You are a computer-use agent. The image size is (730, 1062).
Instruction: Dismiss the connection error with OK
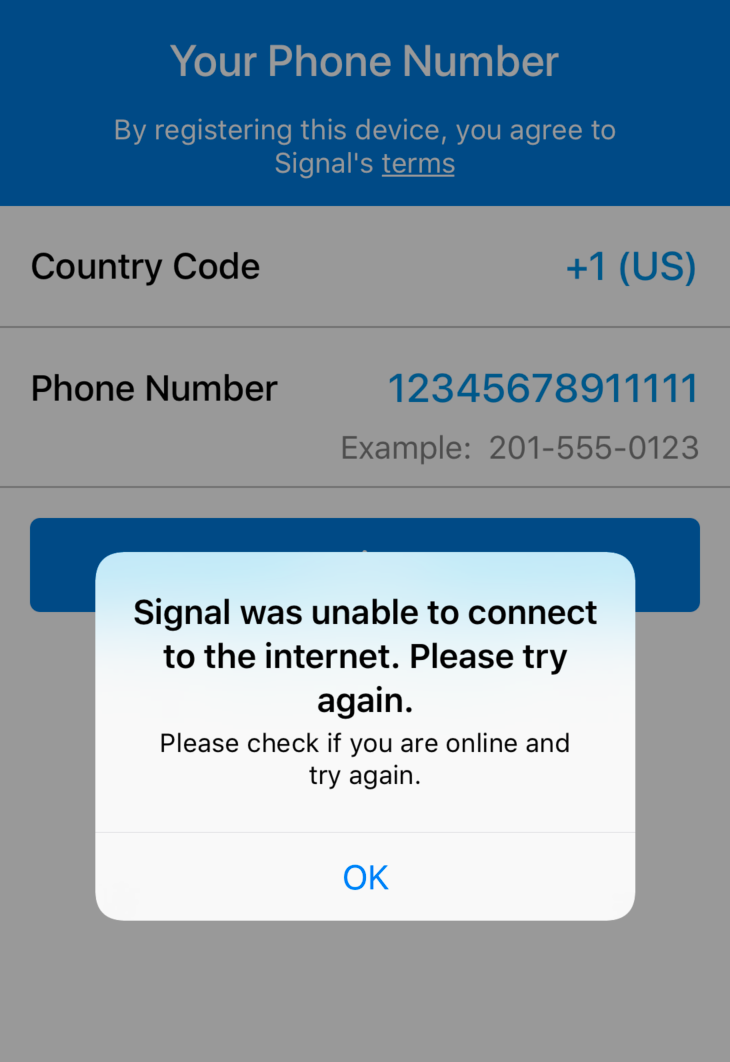click(x=365, y=877)
